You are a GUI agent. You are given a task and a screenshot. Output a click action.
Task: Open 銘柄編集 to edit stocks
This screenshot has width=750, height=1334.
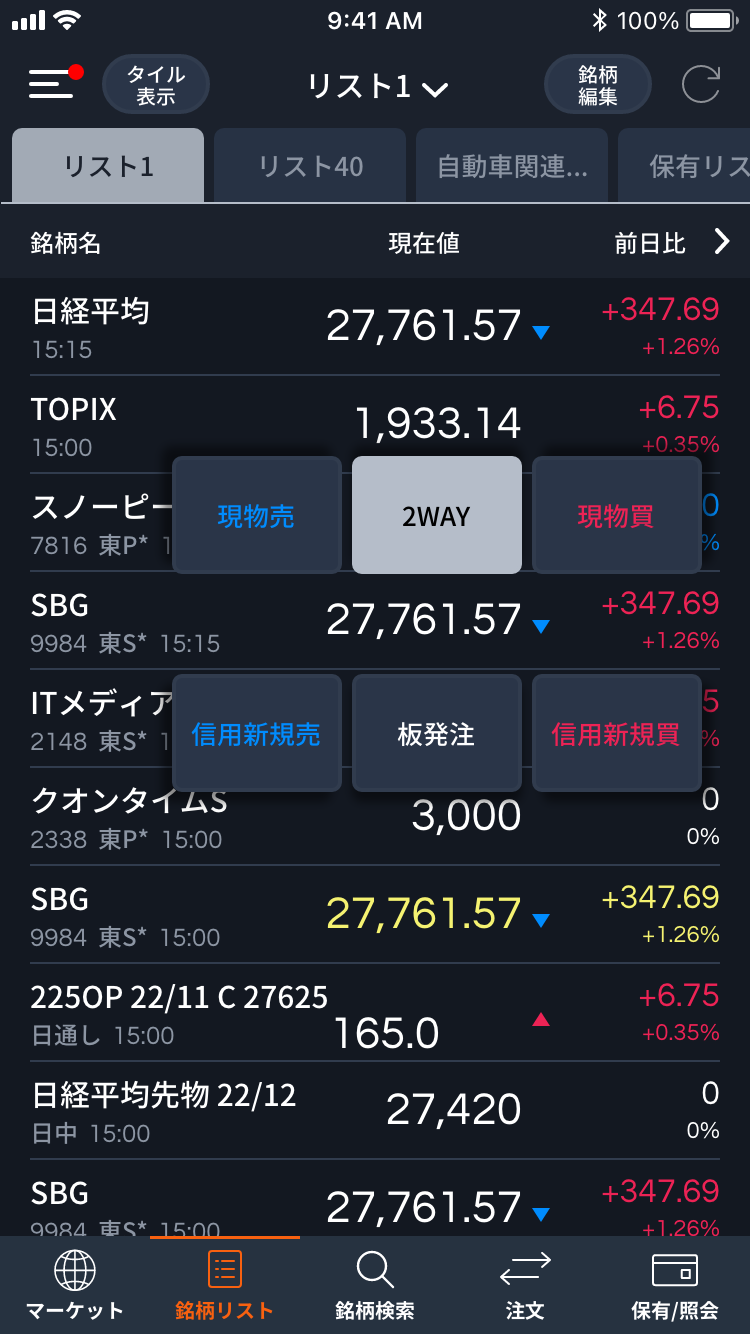[597, 85]
